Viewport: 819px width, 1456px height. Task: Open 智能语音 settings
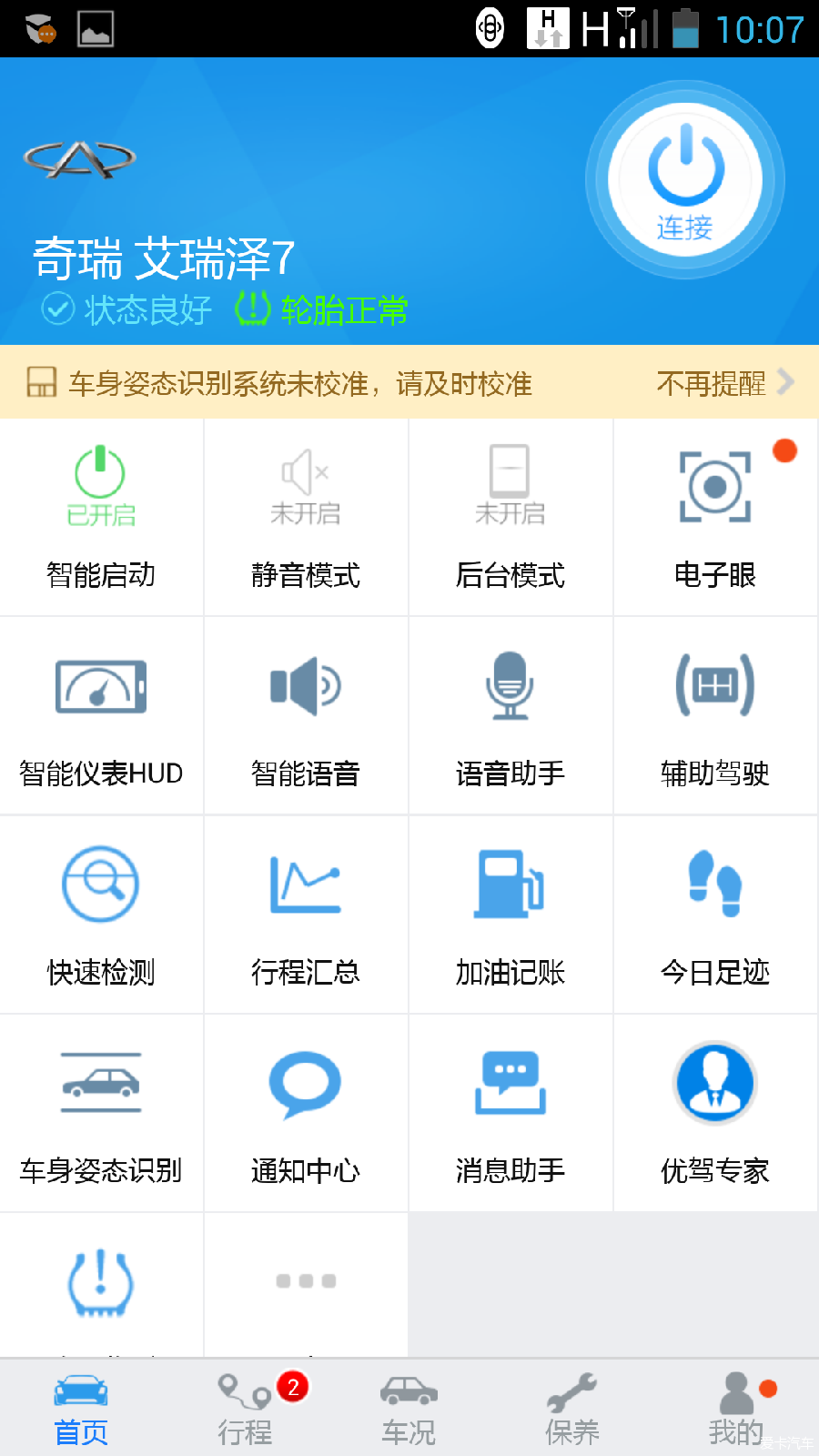point(306,715)
